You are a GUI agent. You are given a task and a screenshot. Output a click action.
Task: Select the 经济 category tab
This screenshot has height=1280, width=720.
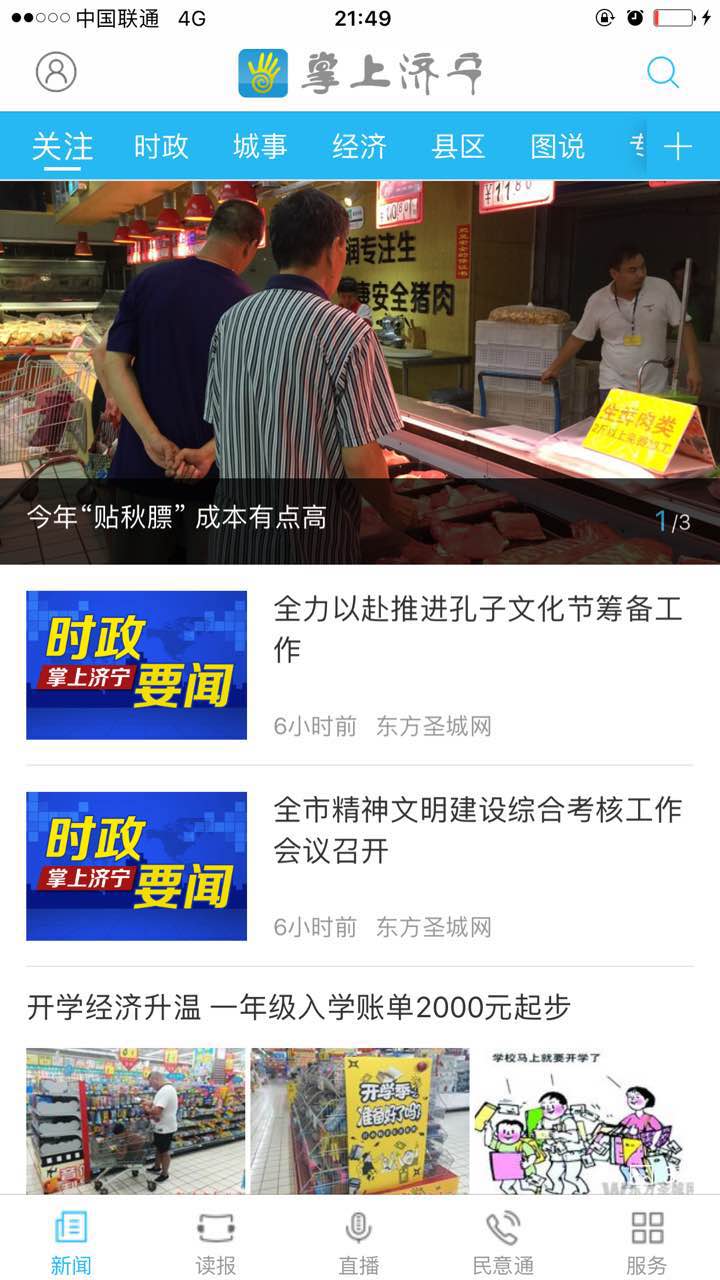pyautogui.click(x=359, y=147)
